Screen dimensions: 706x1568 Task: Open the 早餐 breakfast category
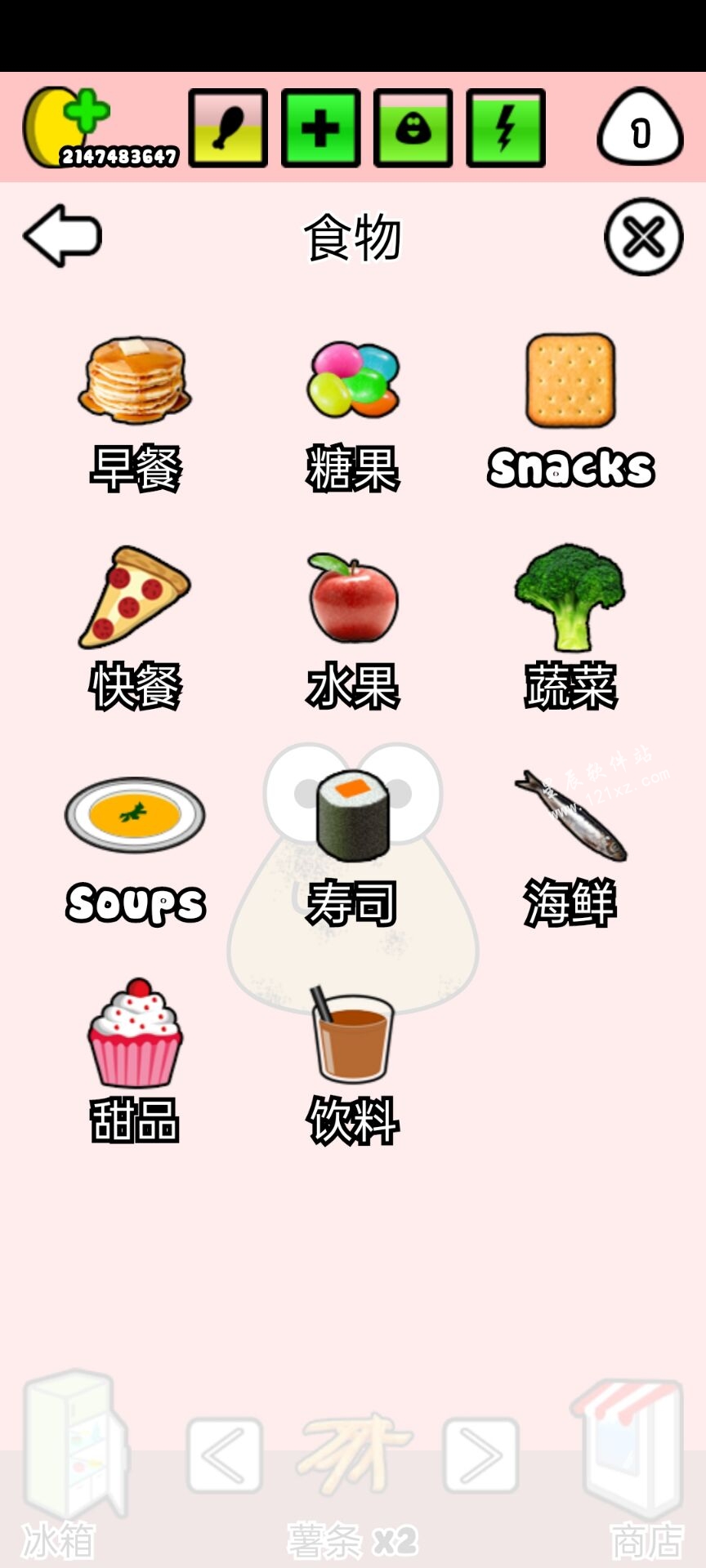[x=135, y=411]
